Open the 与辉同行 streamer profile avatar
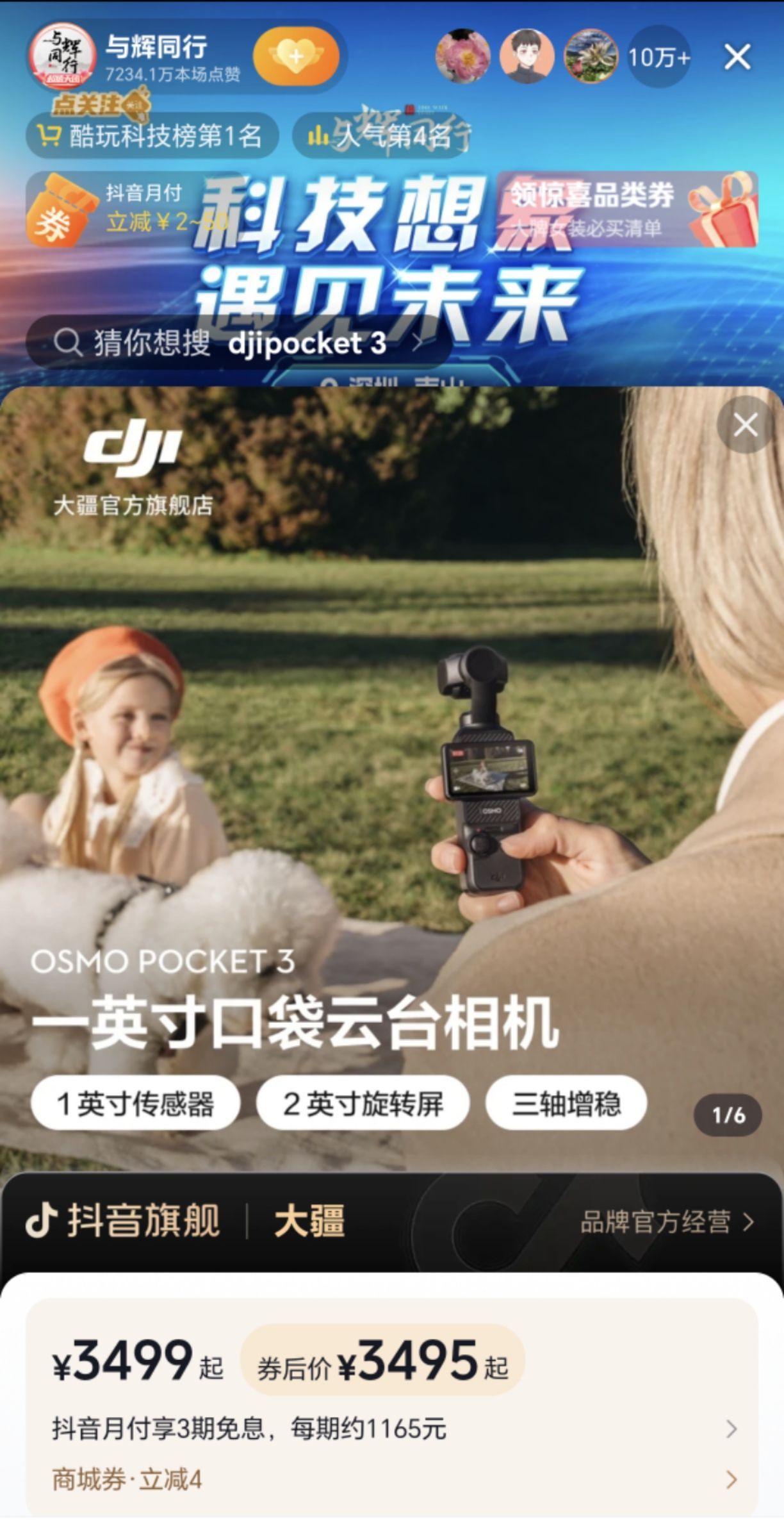784x1526 pixels. (61, 56)
